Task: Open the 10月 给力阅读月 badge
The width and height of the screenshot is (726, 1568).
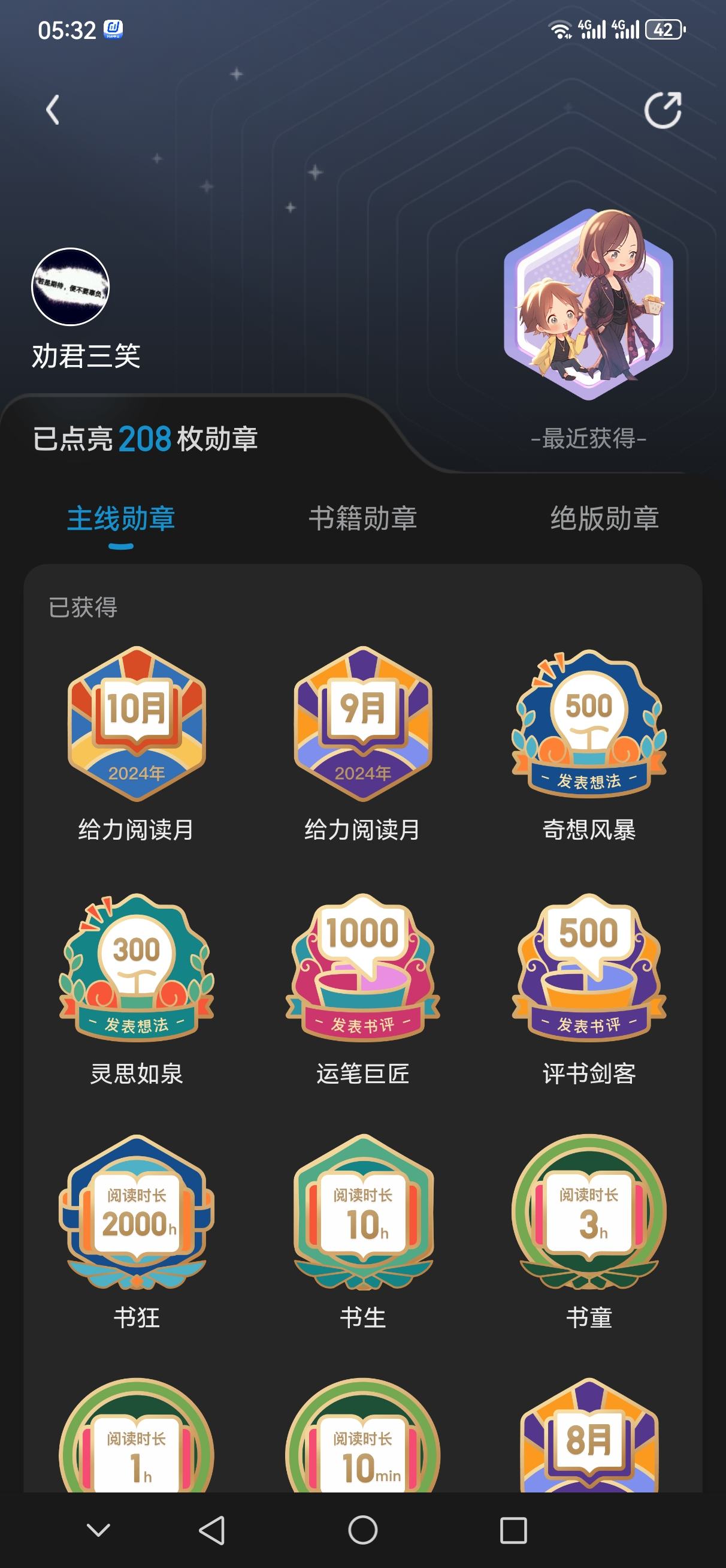Action: (x=137, y=724)
